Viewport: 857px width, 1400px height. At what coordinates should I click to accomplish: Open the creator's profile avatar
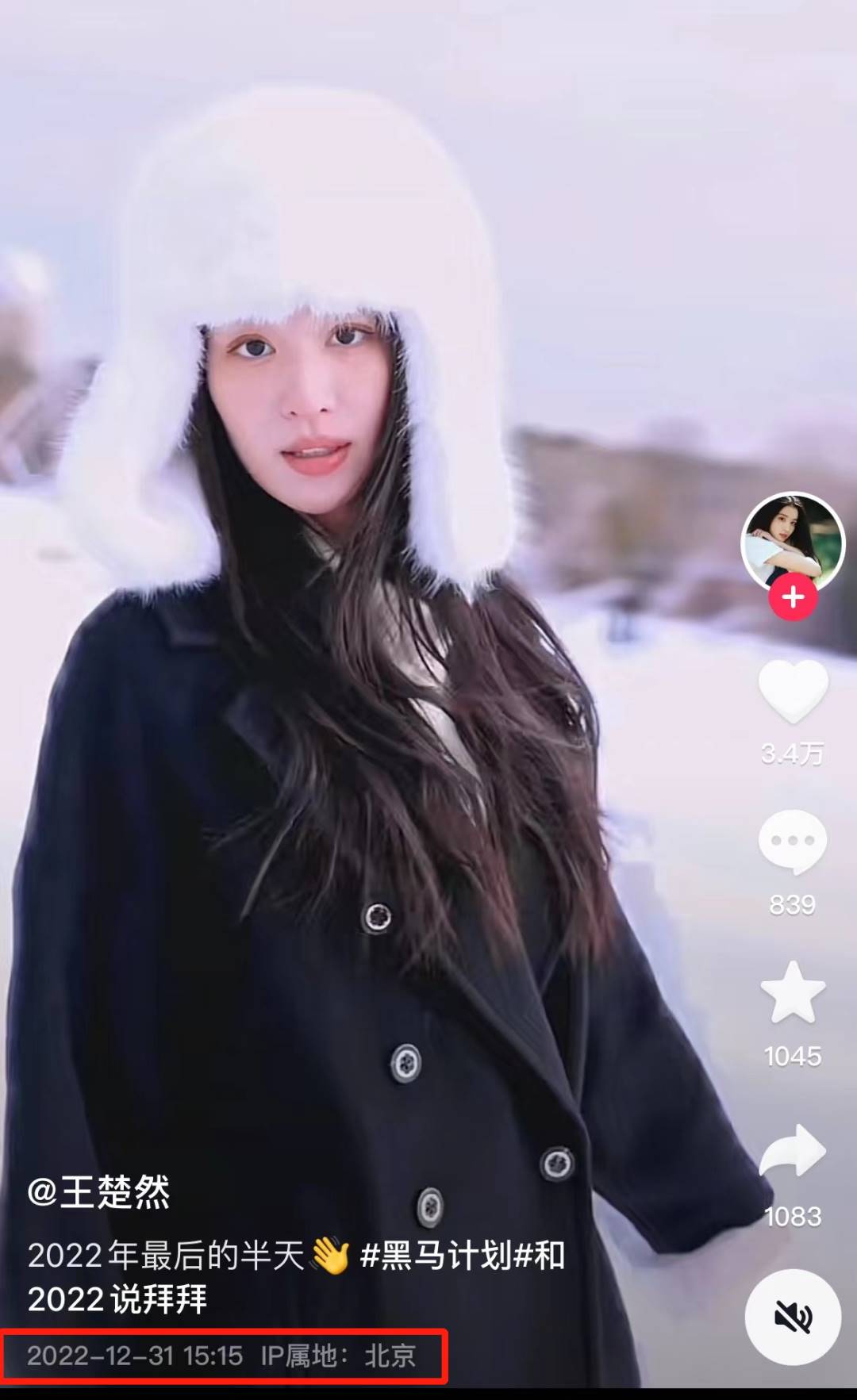point(792,543)
